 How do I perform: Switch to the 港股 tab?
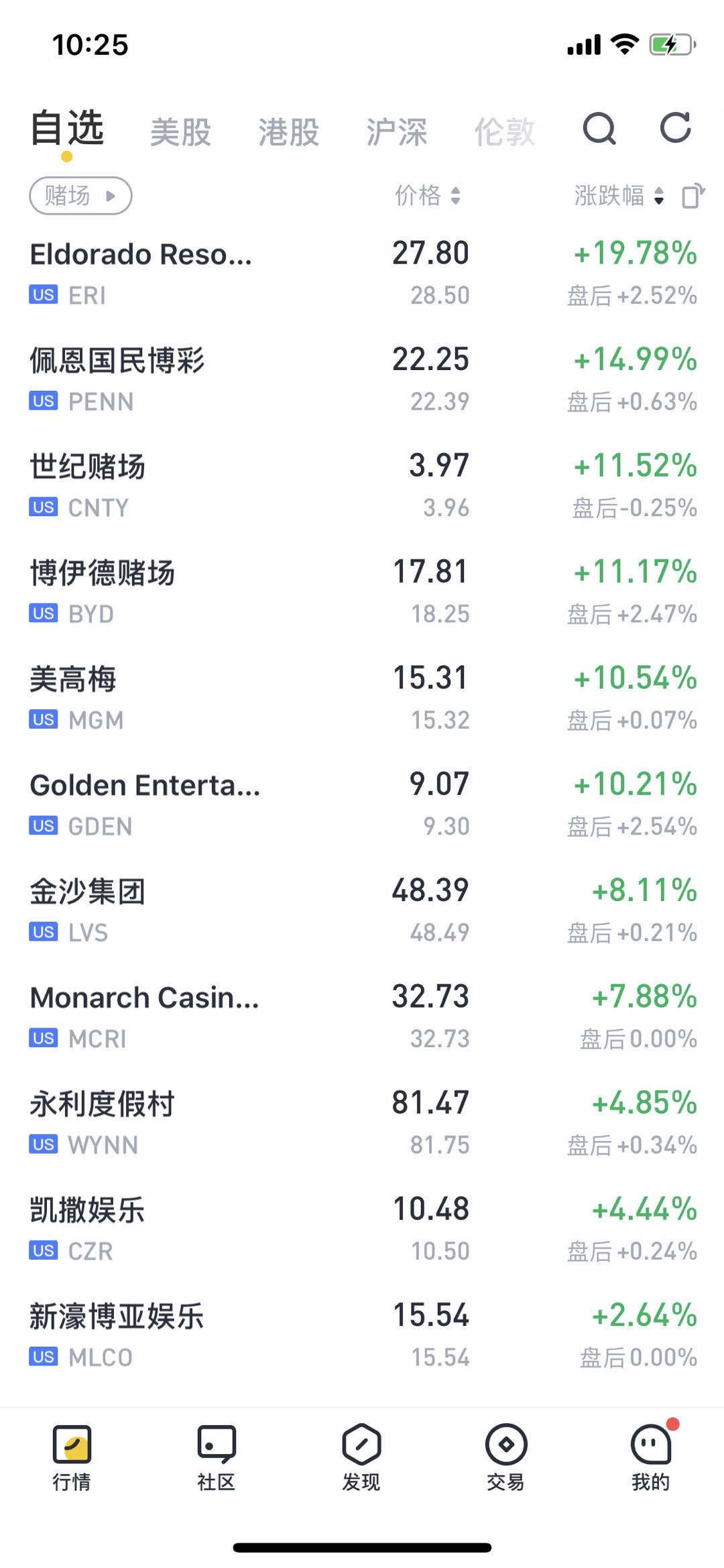tap(288, 131)
